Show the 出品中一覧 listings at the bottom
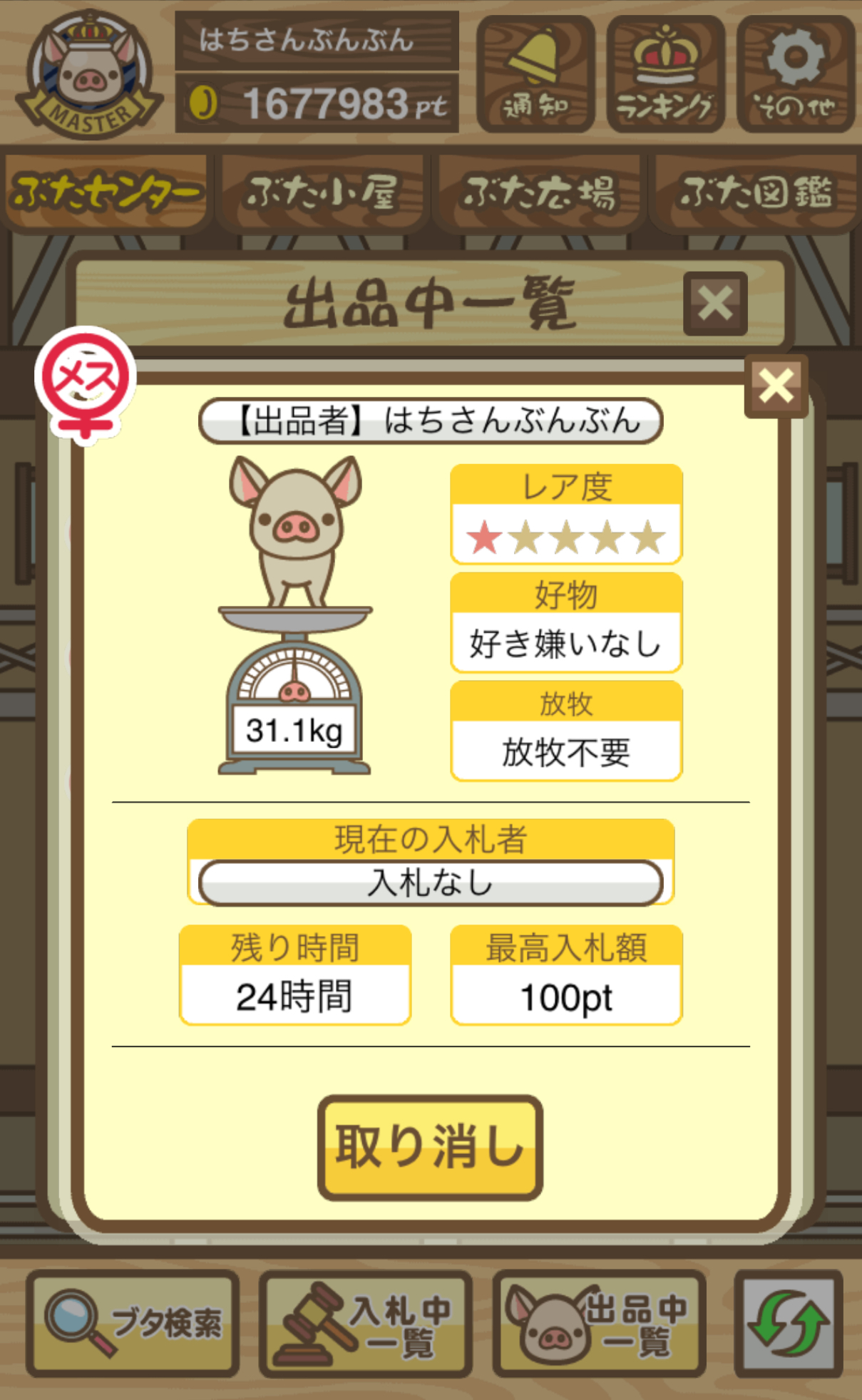Screen dimensions: 862x1400 tap(599, 1323)
